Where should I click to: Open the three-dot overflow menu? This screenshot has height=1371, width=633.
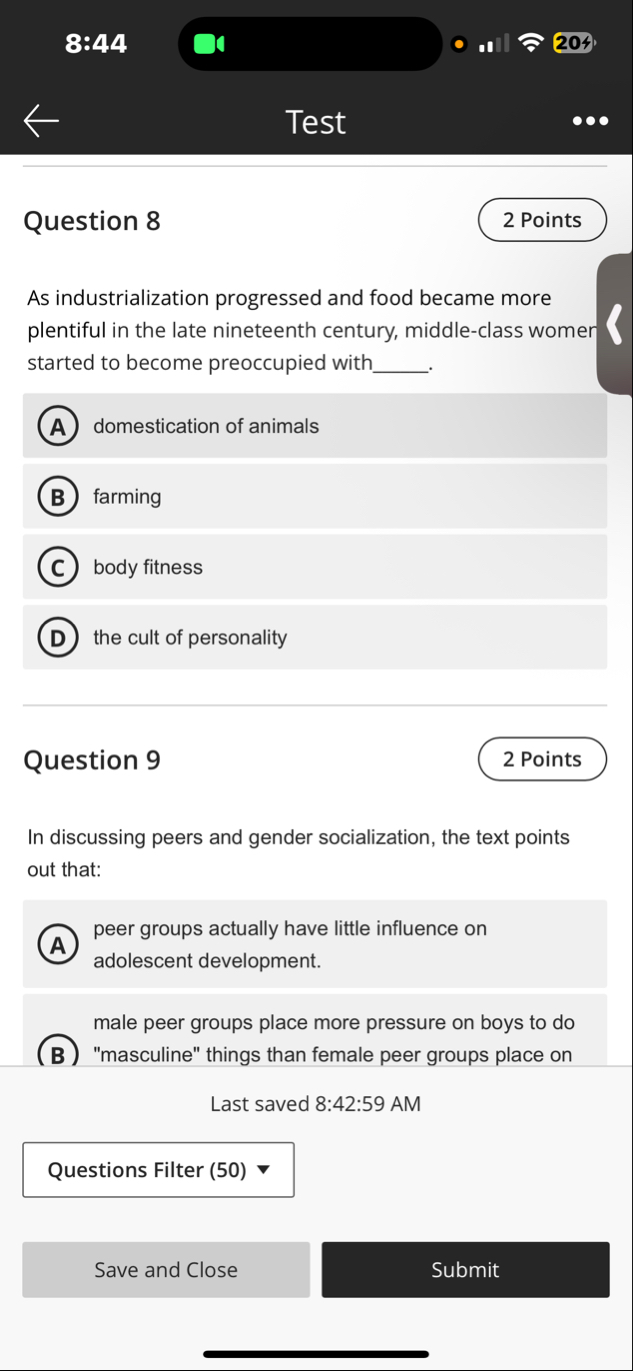pyautogui.click(x=590, y=122)
